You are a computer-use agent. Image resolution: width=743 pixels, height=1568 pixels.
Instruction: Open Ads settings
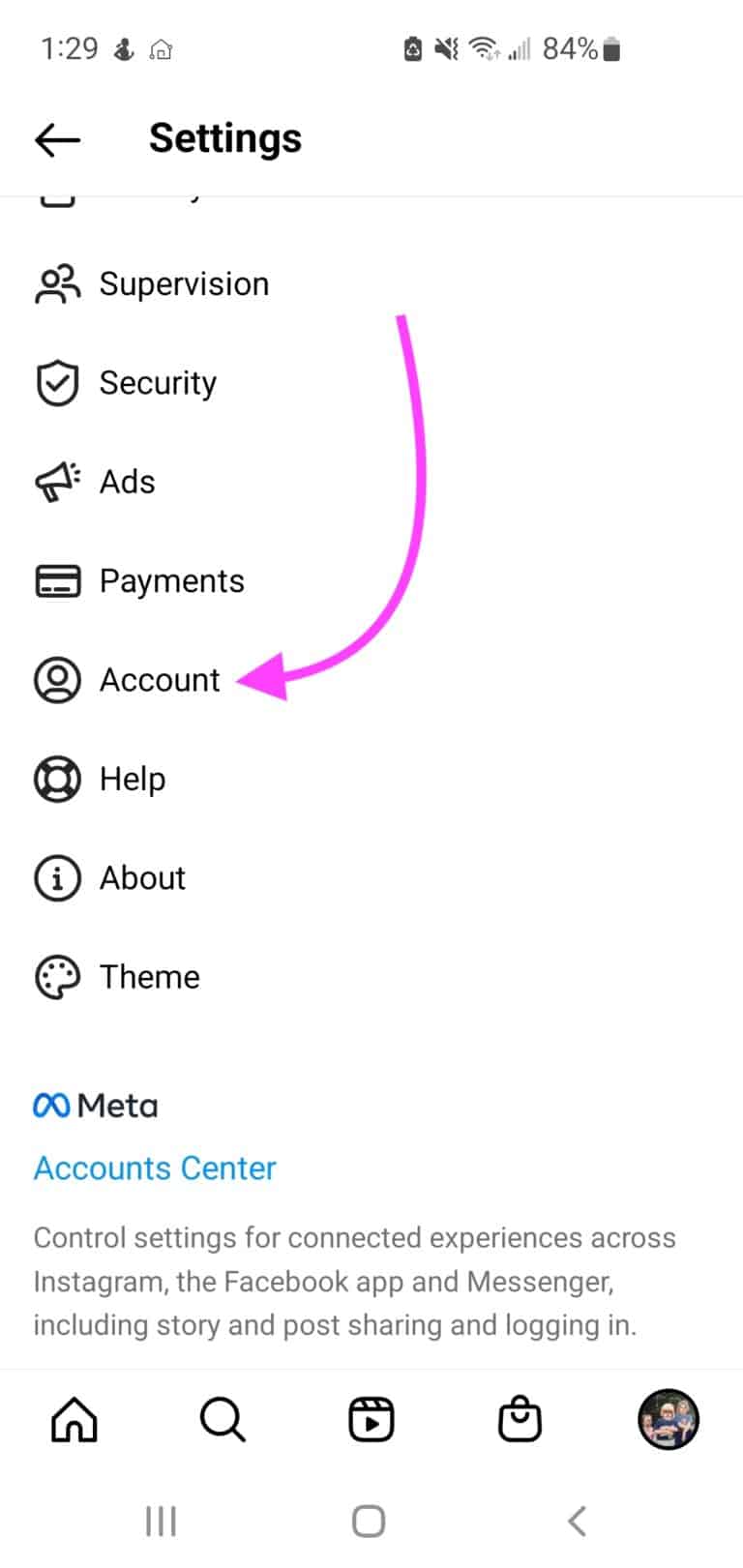[126, 482]
